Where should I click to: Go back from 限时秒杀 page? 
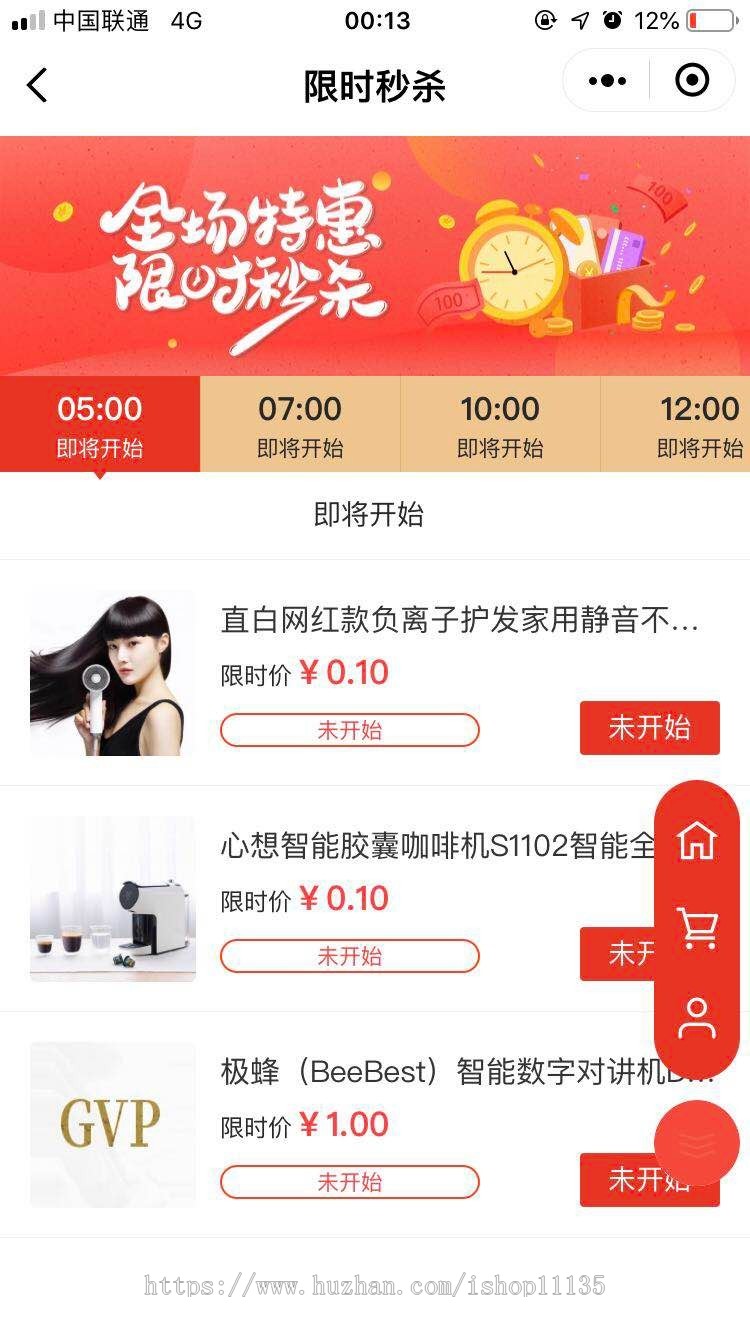click(x=37, y=85)
